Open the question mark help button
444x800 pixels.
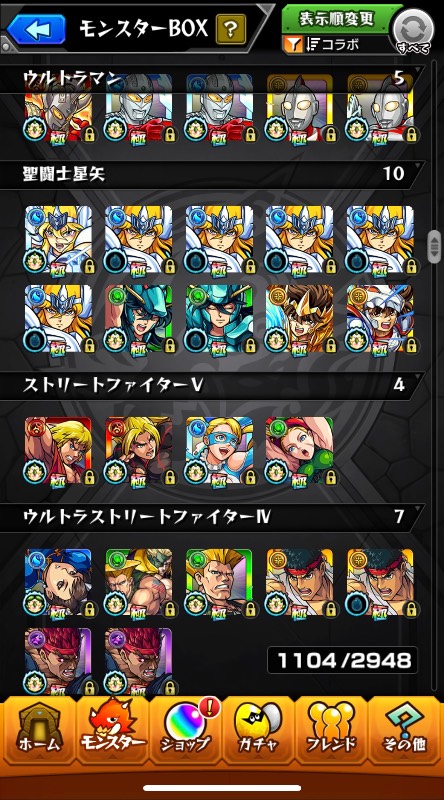[231, 30]
